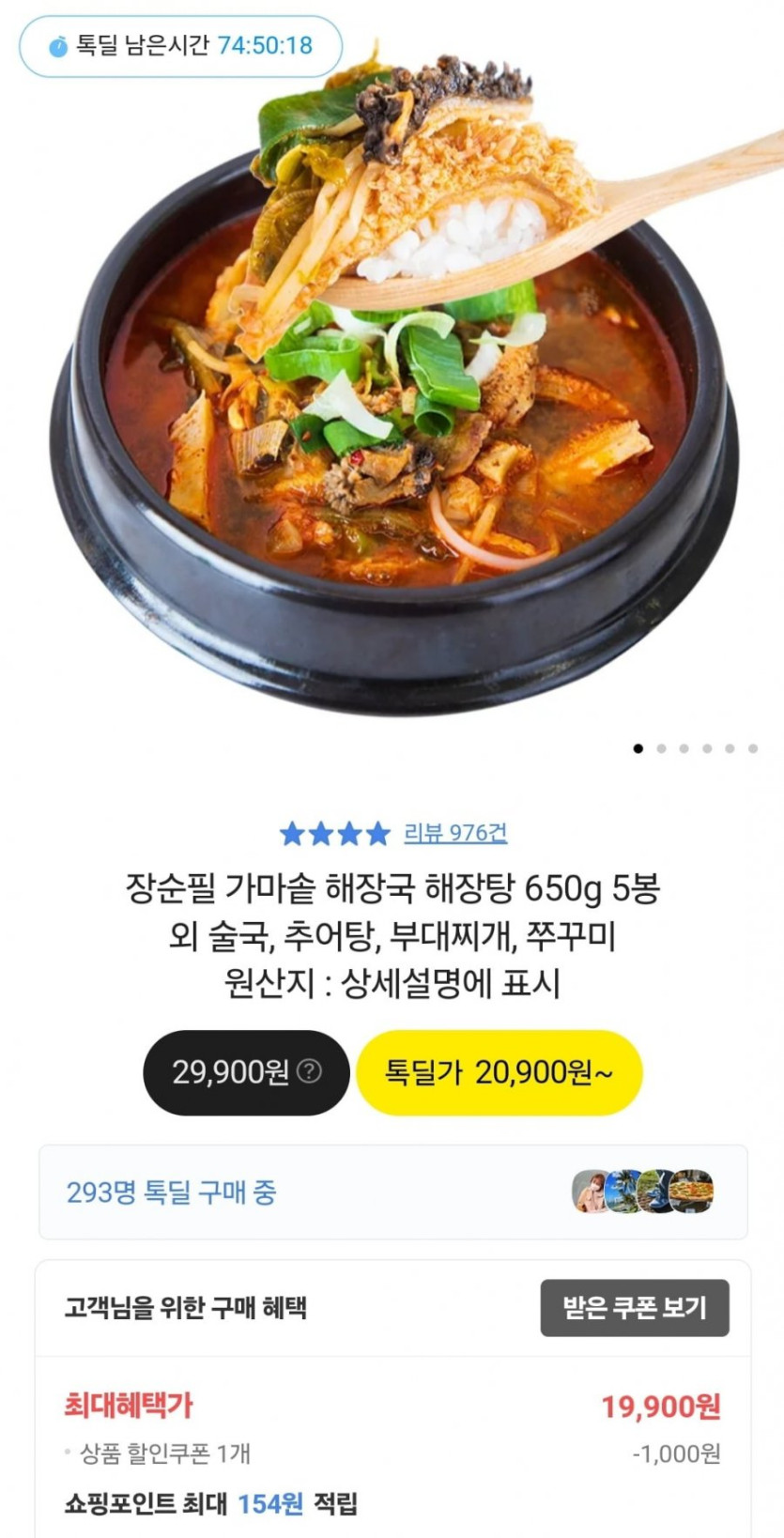This screenshot has height=1538, width=784.
Task: Open the 293명 톡딜 구매 중 row
Action: coord(392,1192)
